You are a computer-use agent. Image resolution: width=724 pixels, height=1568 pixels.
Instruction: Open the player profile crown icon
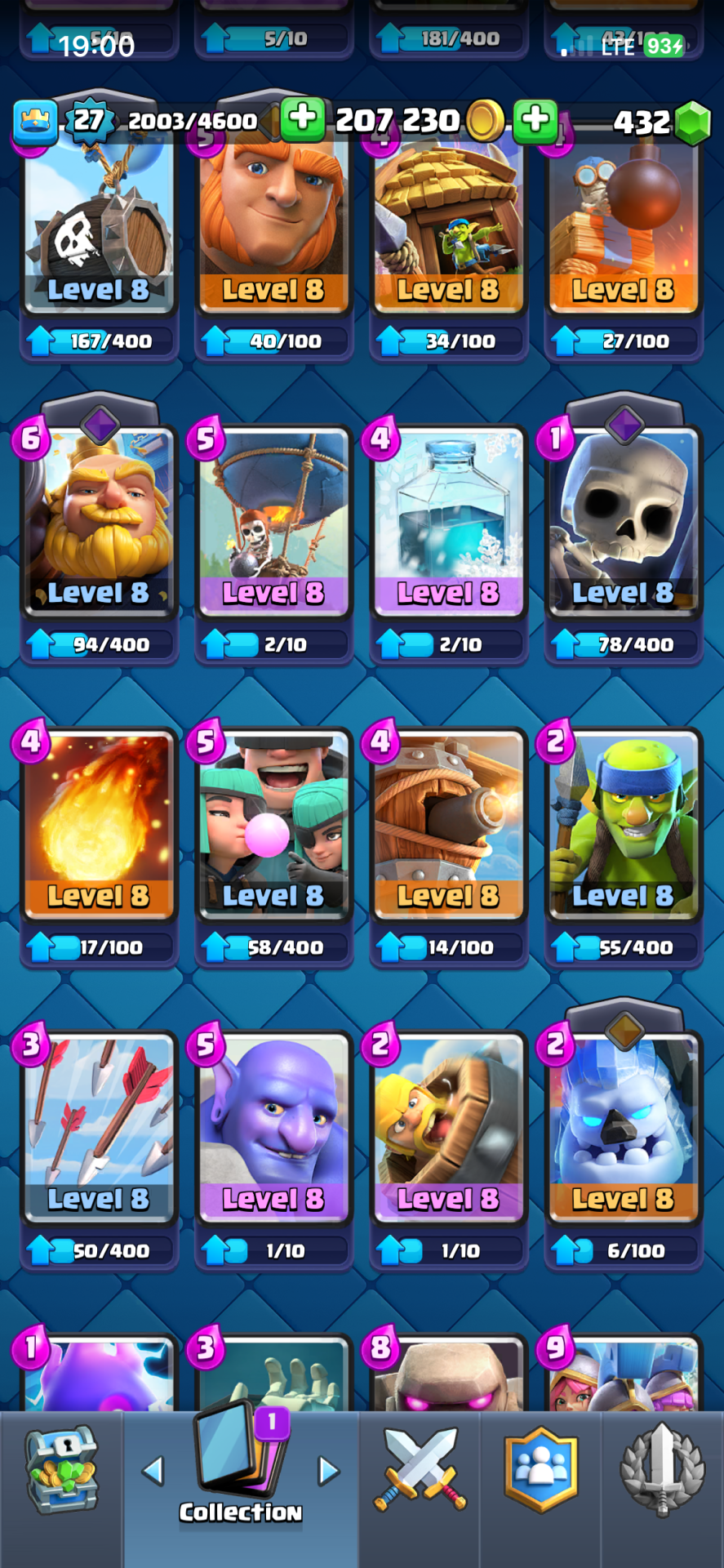(x=35, y=121)
